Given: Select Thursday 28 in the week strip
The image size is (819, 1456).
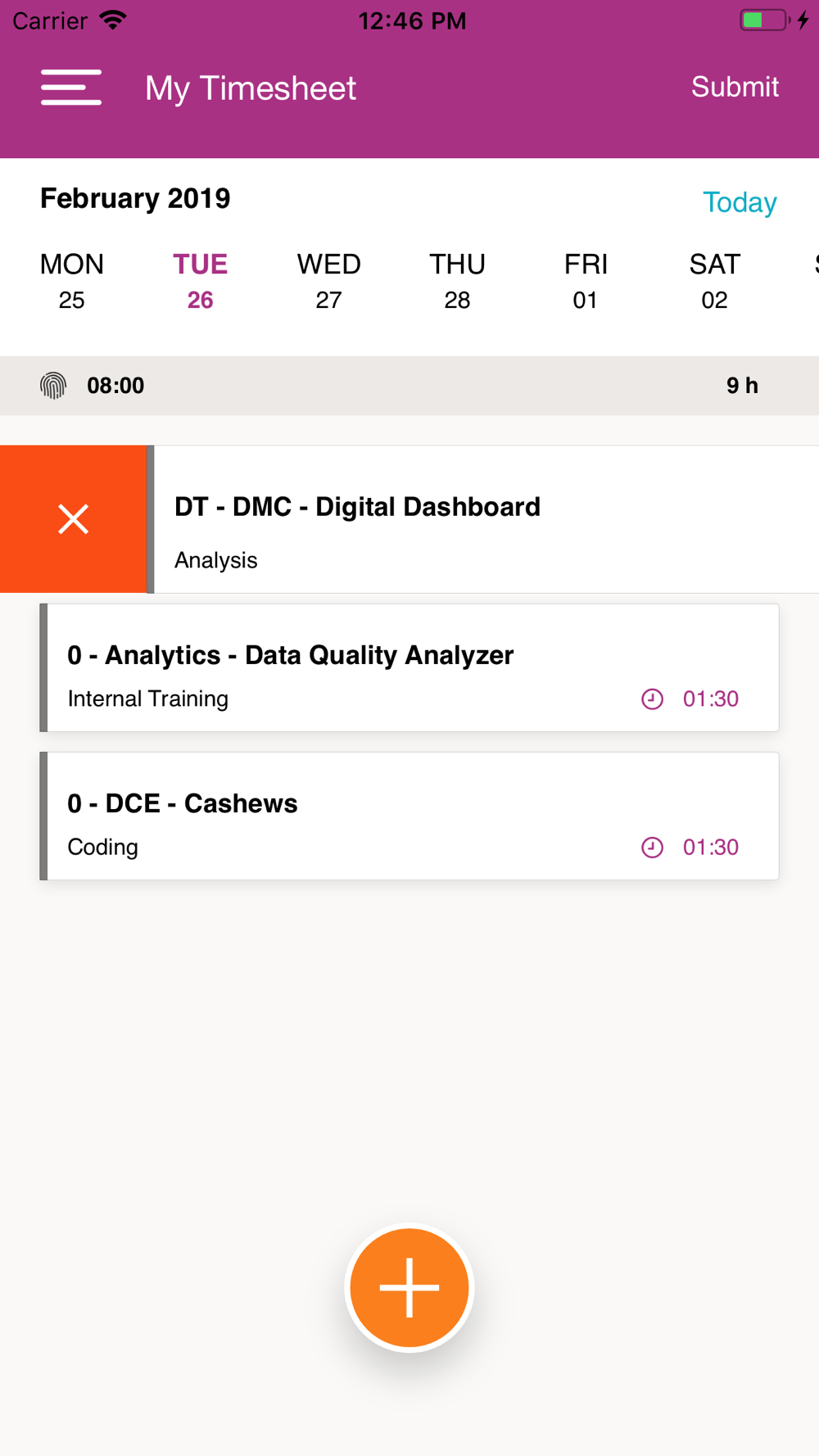Looking at the screenshot, I should [x=457, y=281].
